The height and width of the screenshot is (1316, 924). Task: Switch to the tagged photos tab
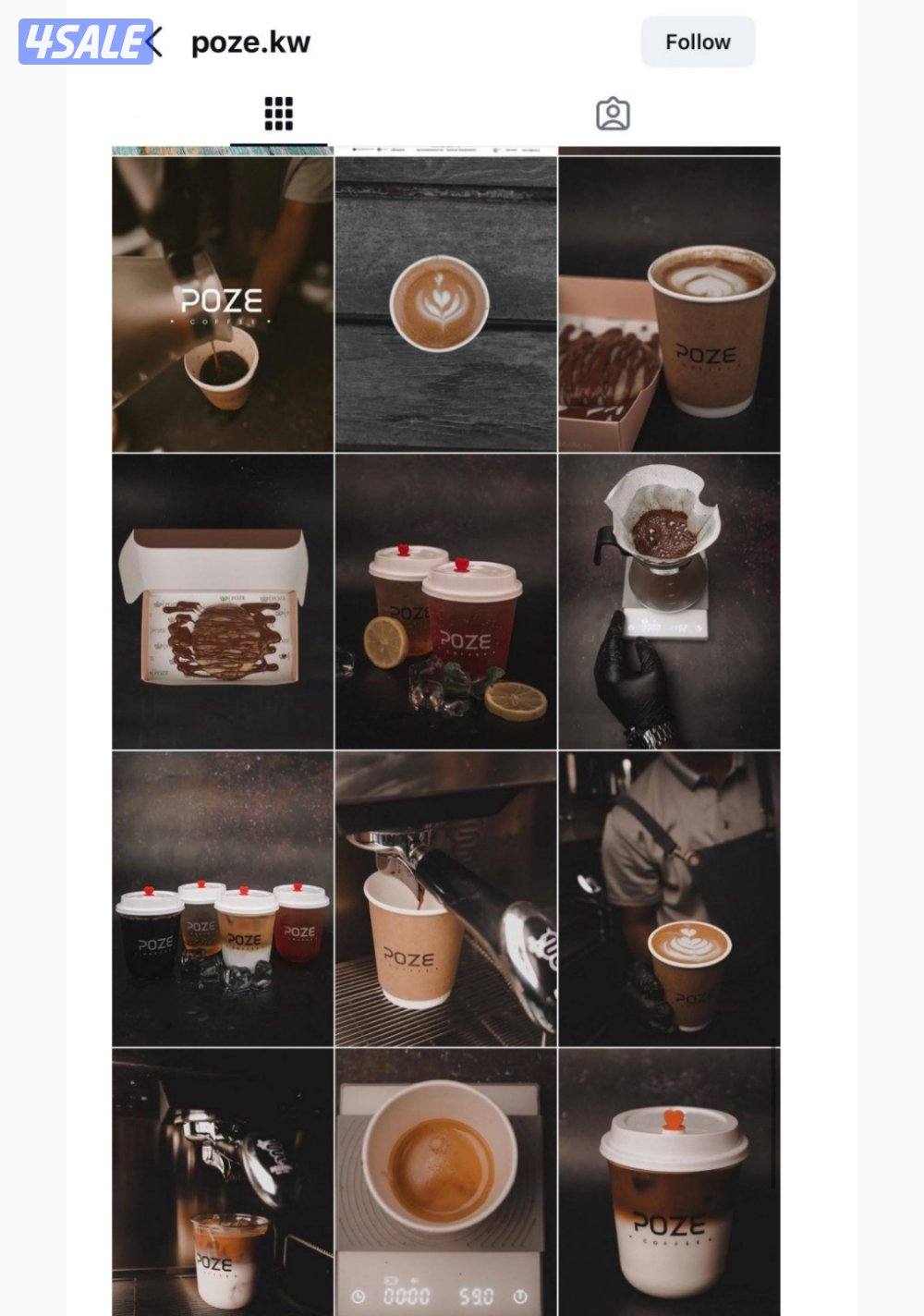pyautogui.click(x=613, y=114)
